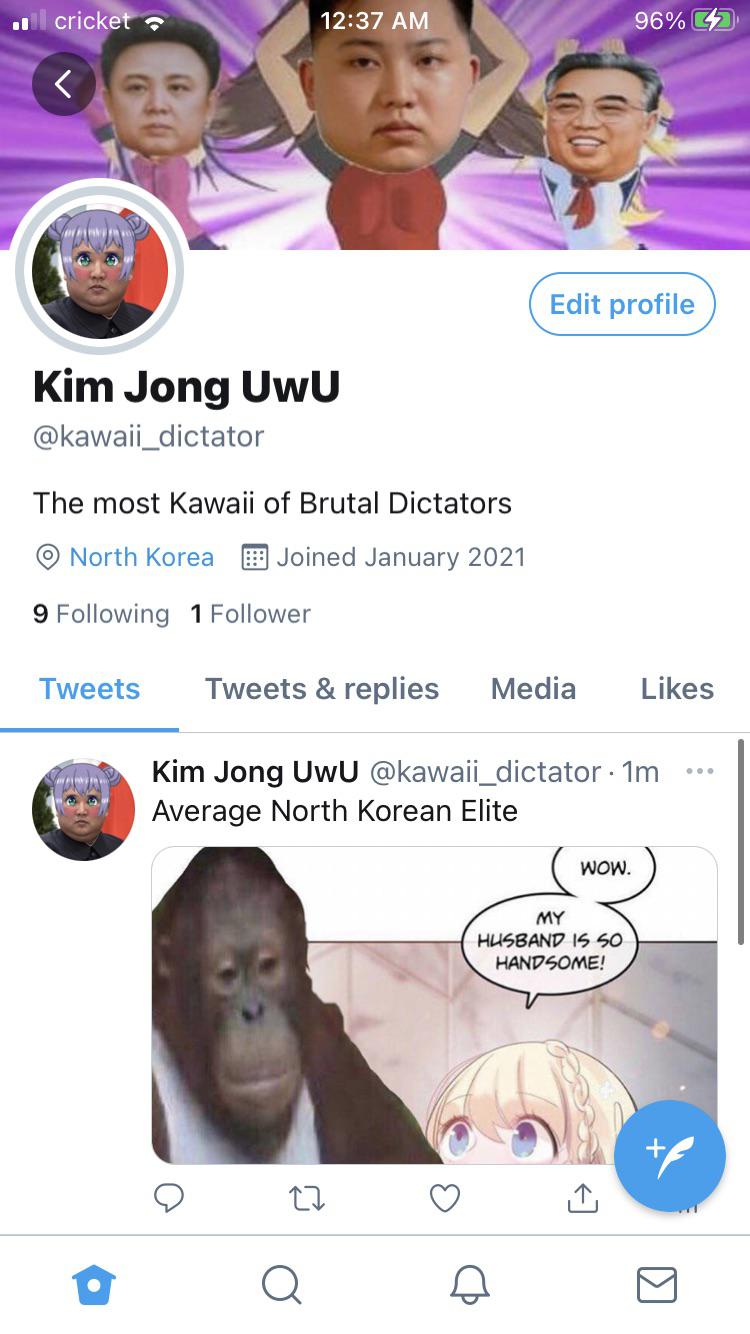Compose a new tweet with floating button
This screenshot has height=1334, width=750.
[669, 1155]
